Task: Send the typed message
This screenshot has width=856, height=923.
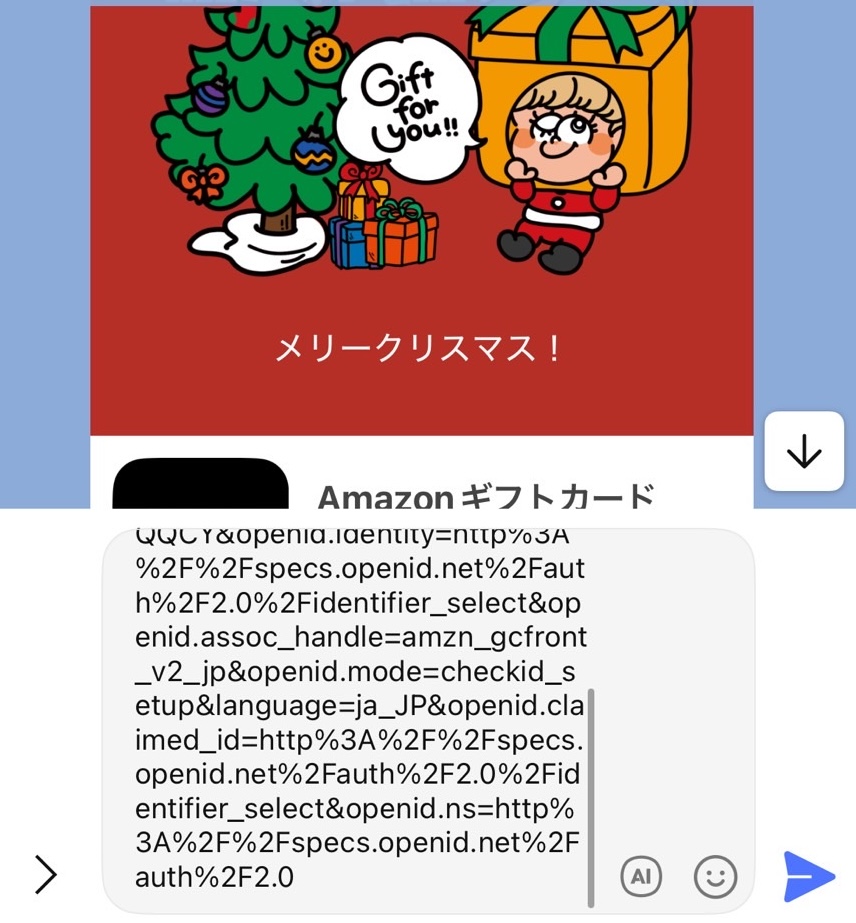Action: coord(809,876)
